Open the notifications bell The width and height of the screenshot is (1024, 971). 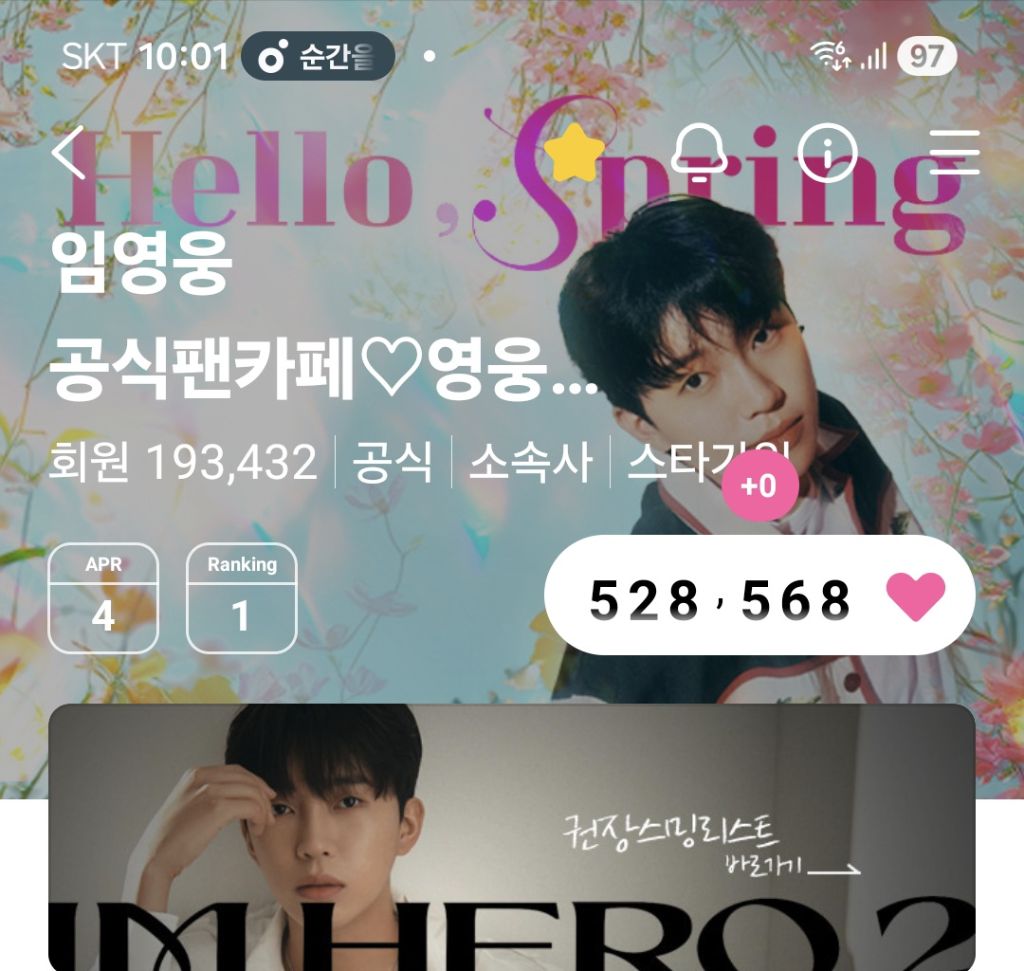click(700, 153)
